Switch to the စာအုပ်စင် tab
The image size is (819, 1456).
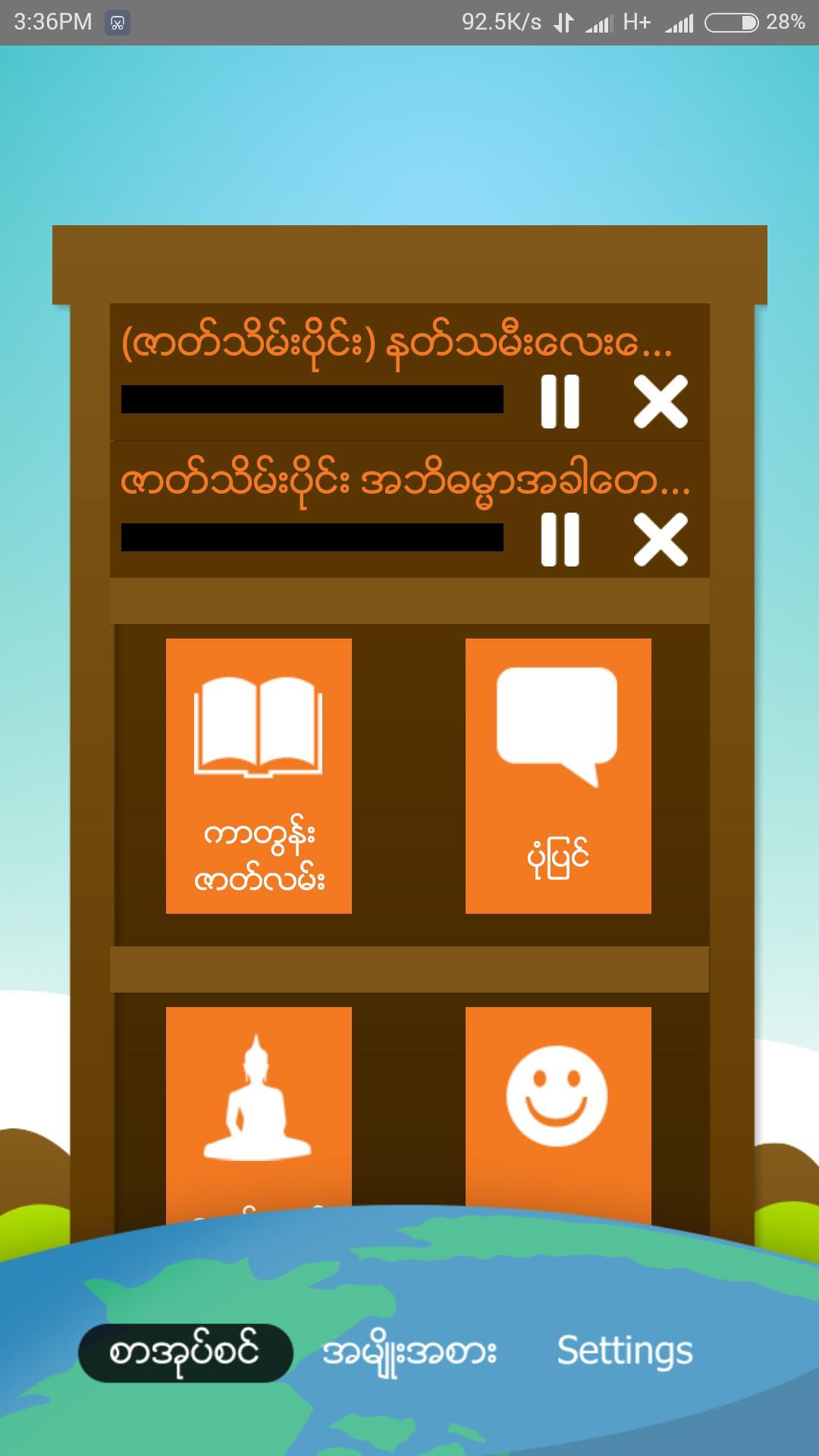click(186, 1352)
